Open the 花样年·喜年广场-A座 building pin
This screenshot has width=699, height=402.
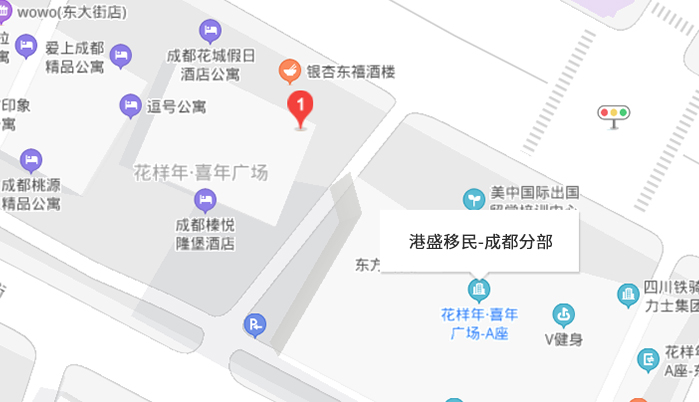pyautogui.click(x=479, y=291)
